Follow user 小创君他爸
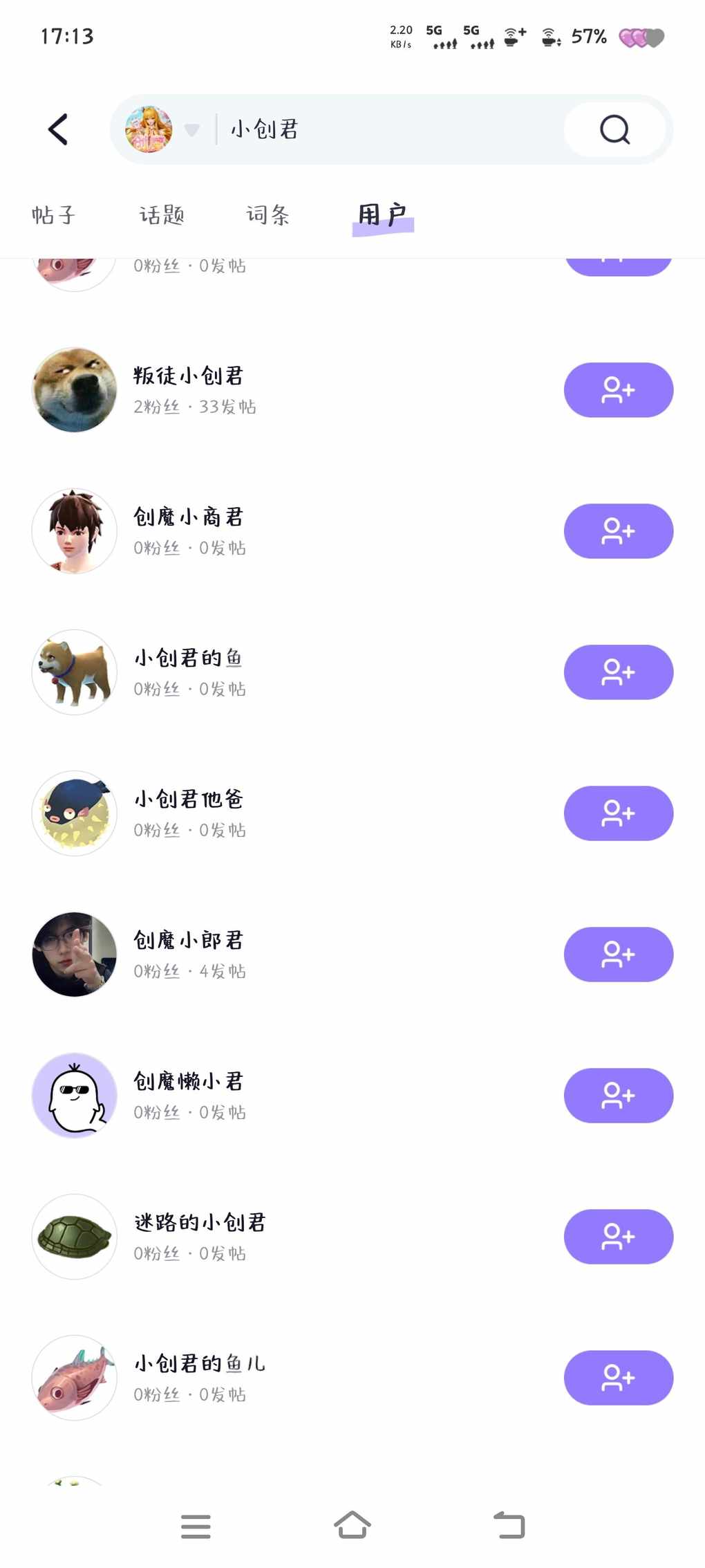 point(618,813)
